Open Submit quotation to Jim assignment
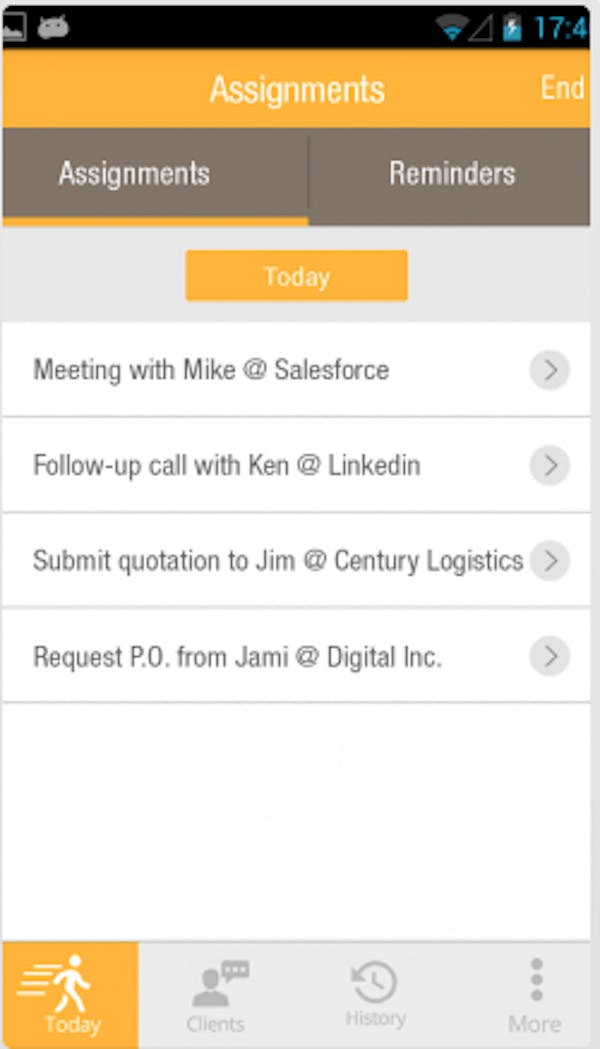This screenshot has width=600, height=1049. (x=296, y=561)
